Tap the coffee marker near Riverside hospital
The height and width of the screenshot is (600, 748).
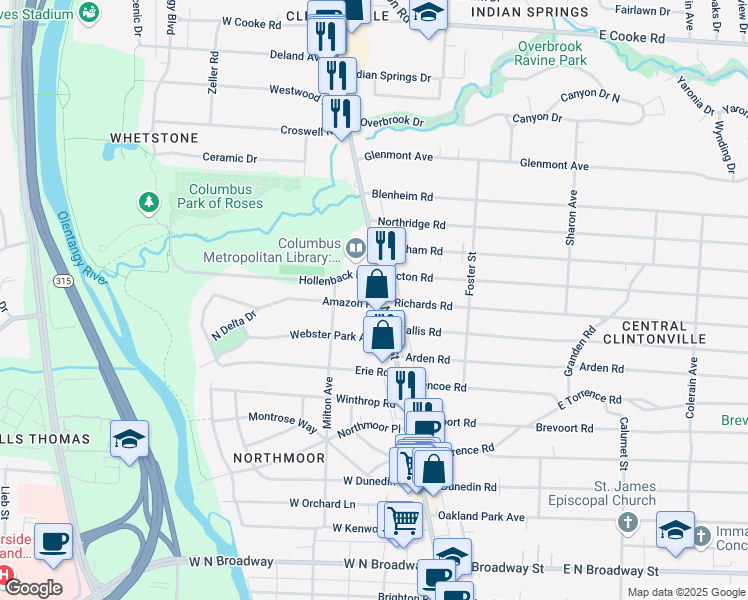click(x=53, y=542)
